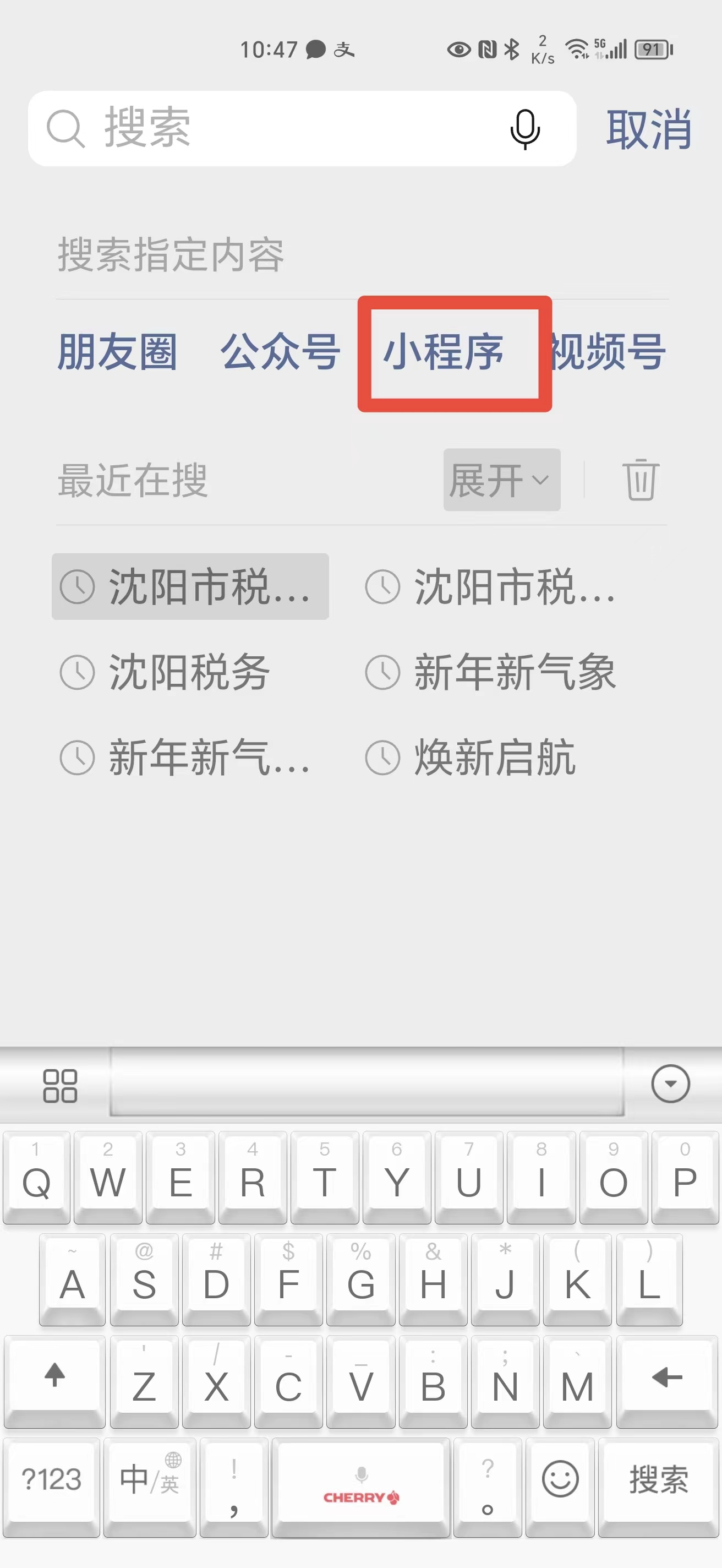Open recent search 新年新气象

pyautogui.click(x=491, y=673)
